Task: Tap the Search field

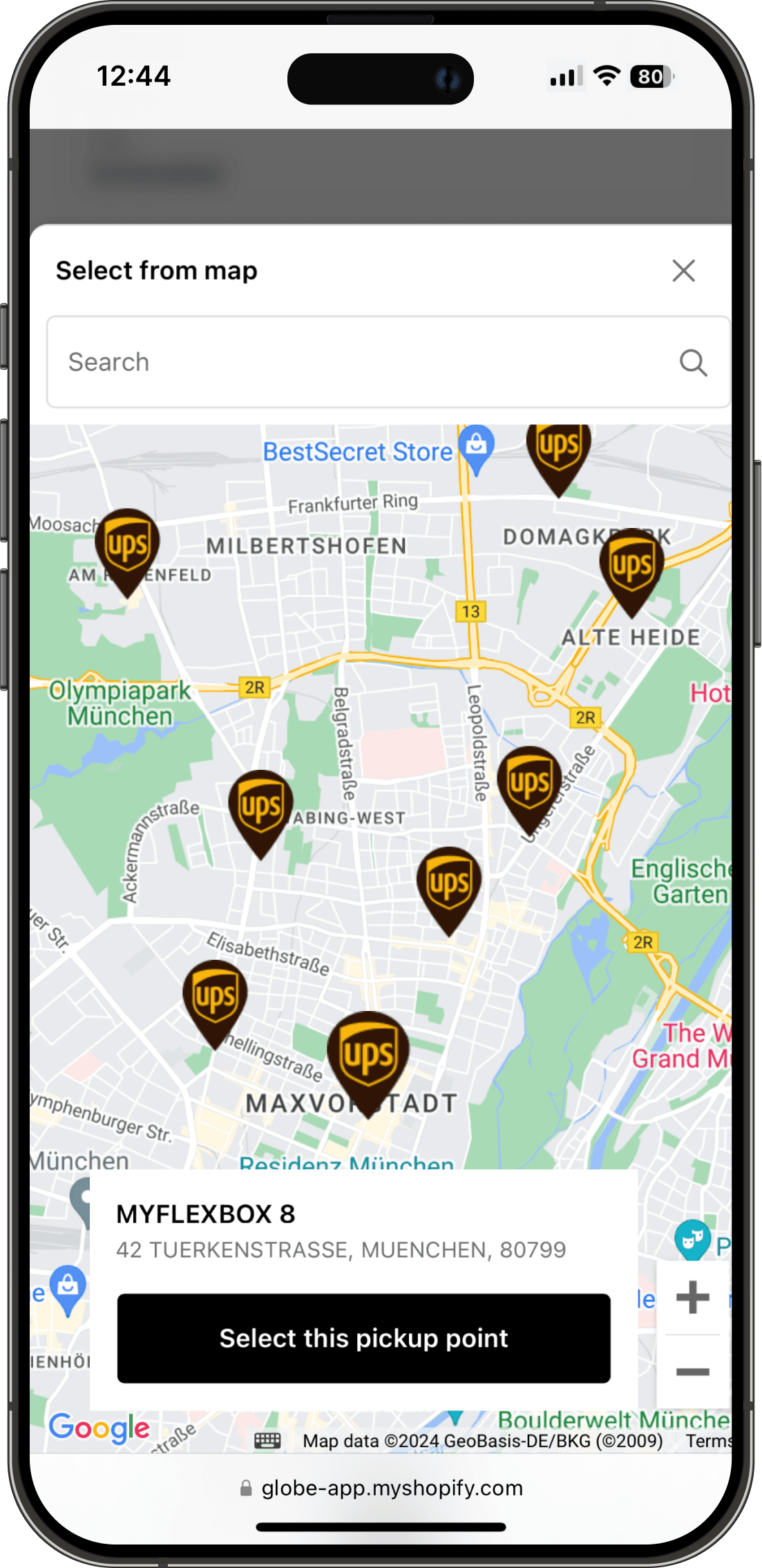Action: [x=359, y=362]
